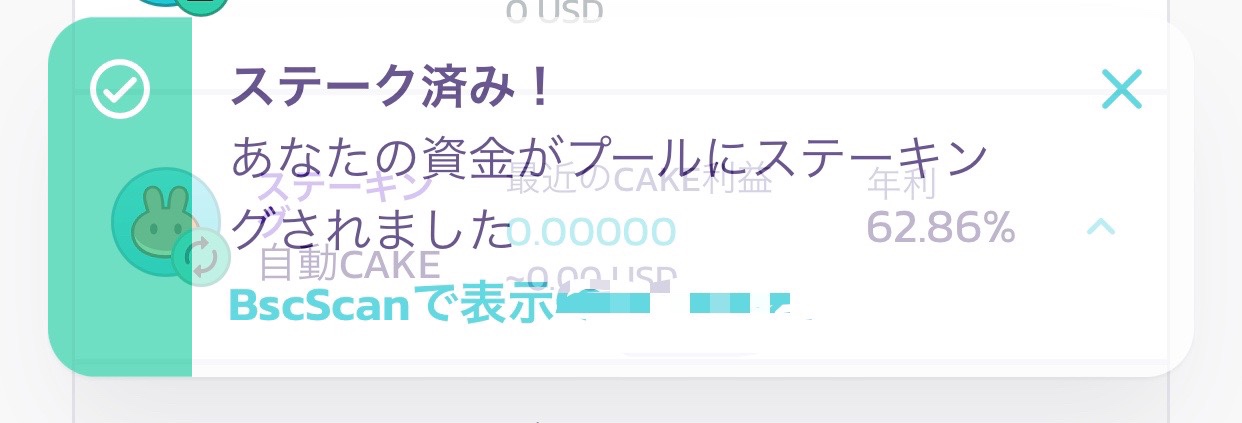Image resolution: width=1242 pixels, height=423 pixels.
Task: Dismiss the staking success toast
Action: [1121, 90]
